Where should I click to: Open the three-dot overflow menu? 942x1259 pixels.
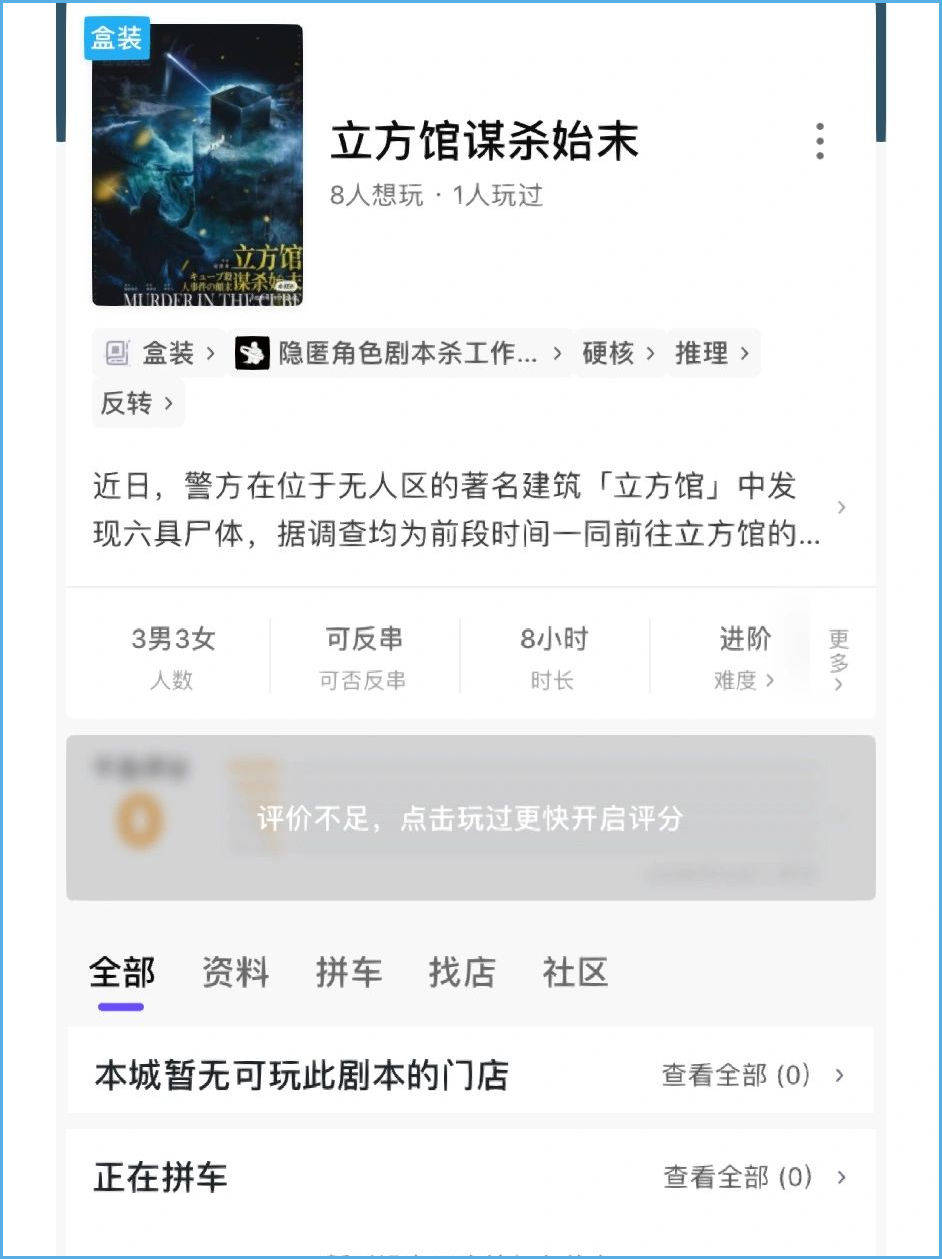click(x=819, y=142)
